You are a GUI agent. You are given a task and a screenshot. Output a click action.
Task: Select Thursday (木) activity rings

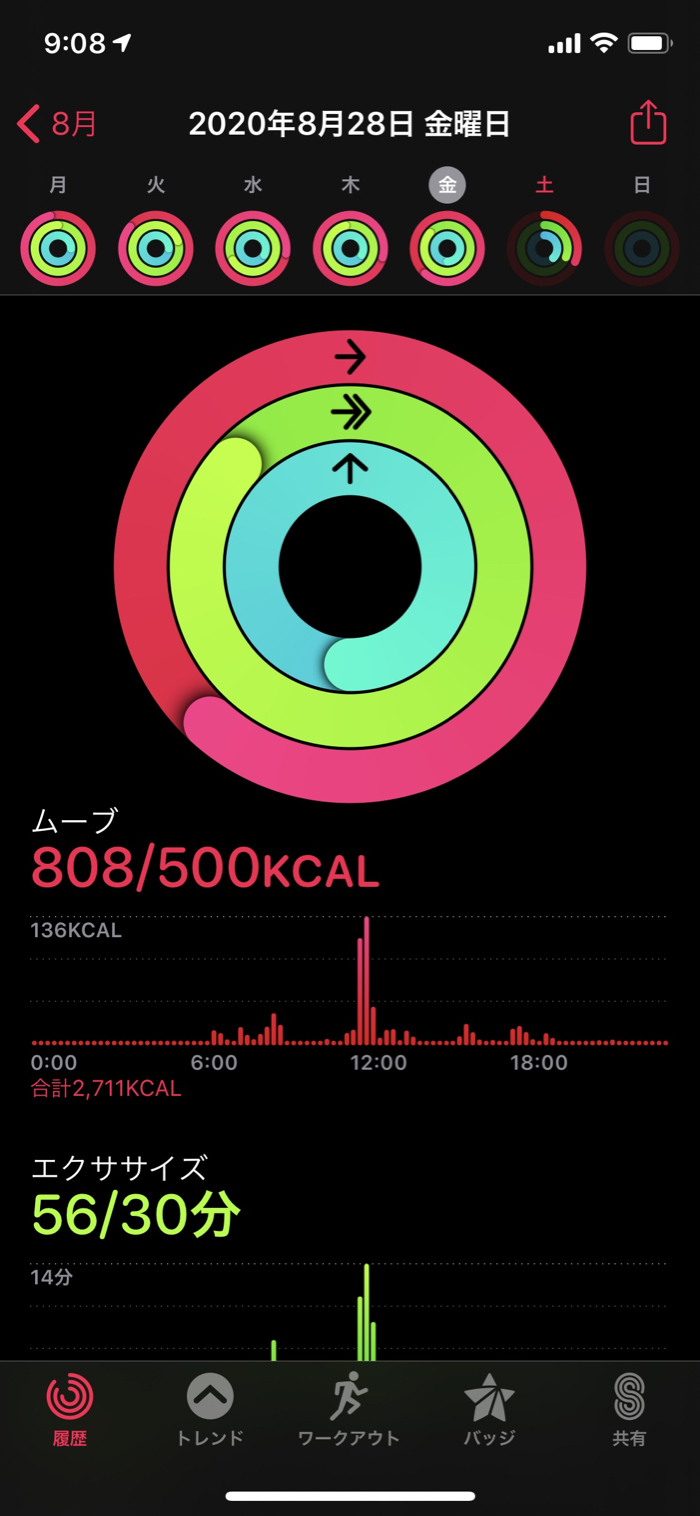[x=350, y=248]
